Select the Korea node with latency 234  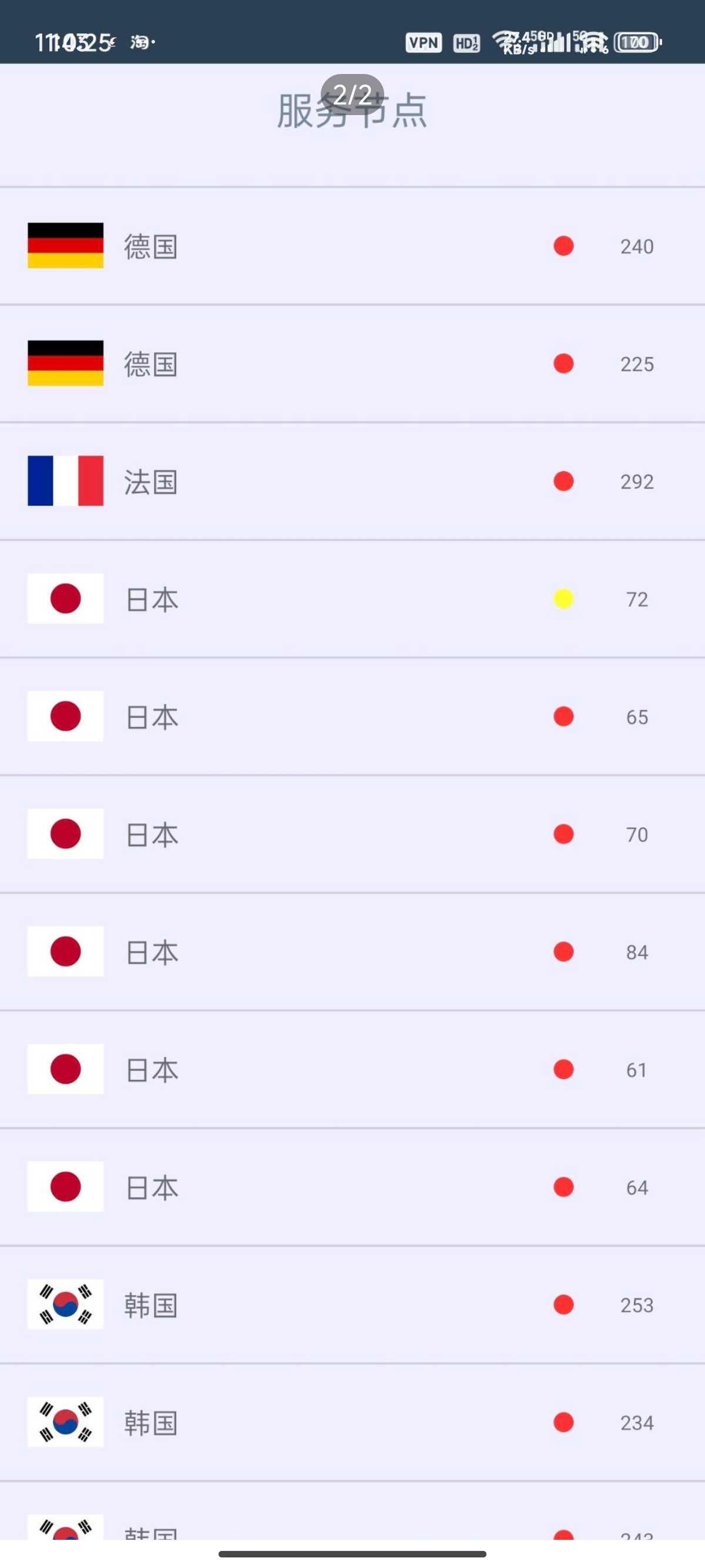coord(352,1422)
